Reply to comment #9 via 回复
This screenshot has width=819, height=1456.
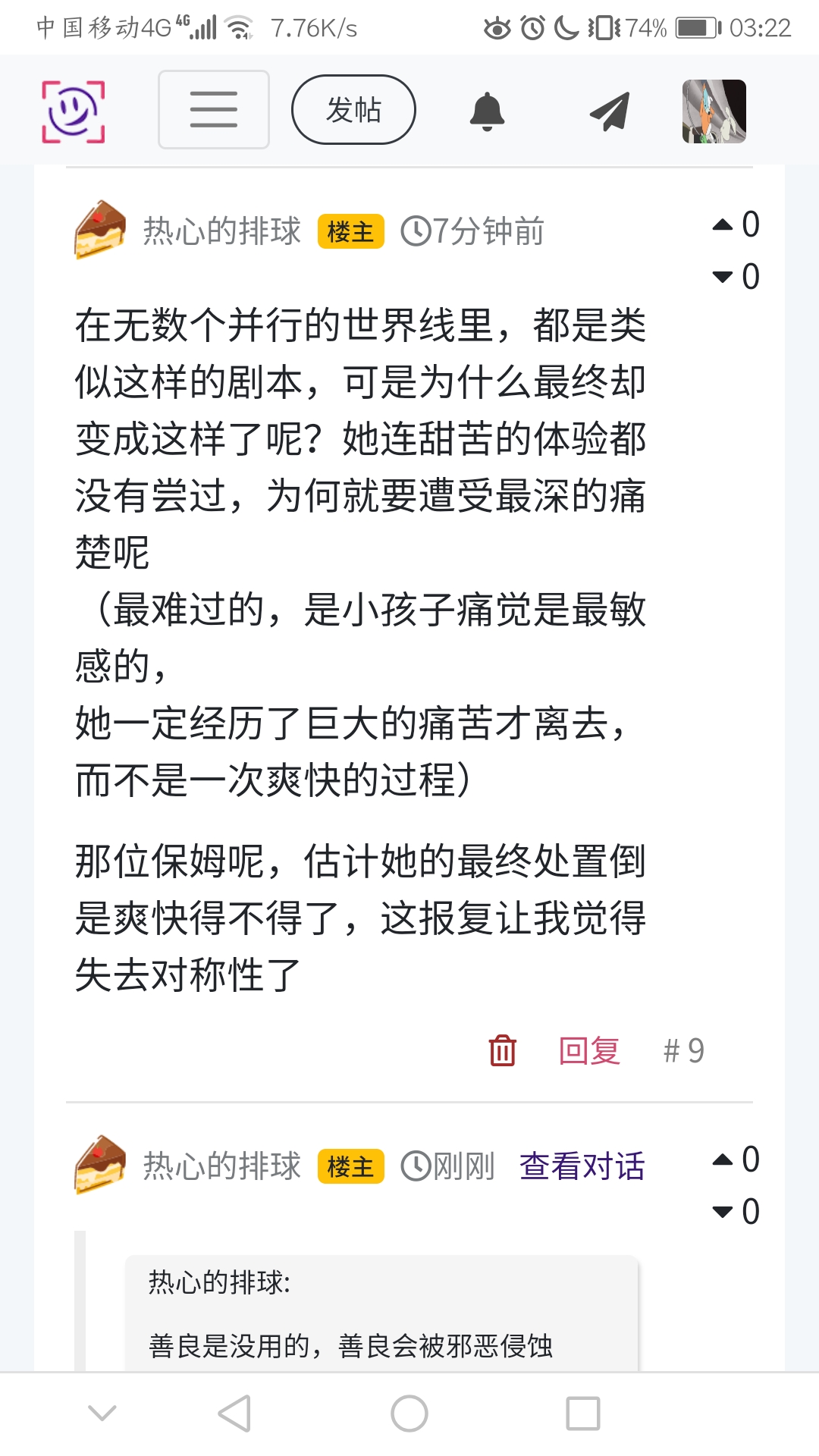tap(589, 1050)
